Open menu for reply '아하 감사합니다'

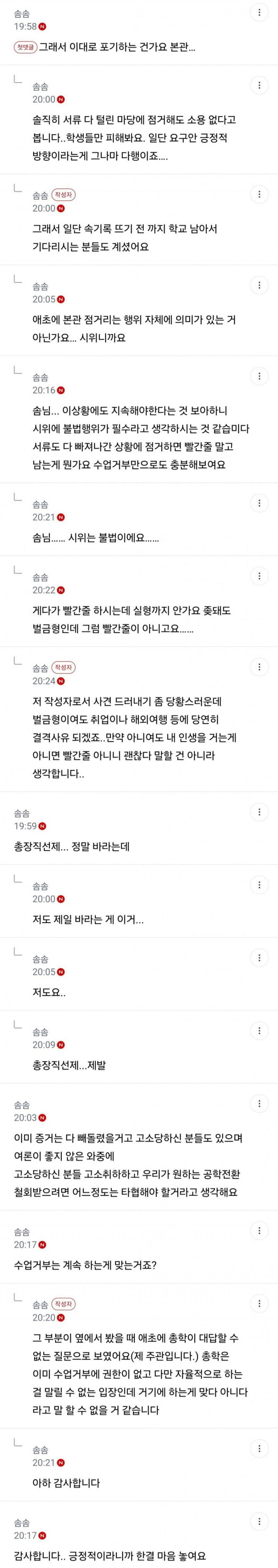click(260, 1449)
